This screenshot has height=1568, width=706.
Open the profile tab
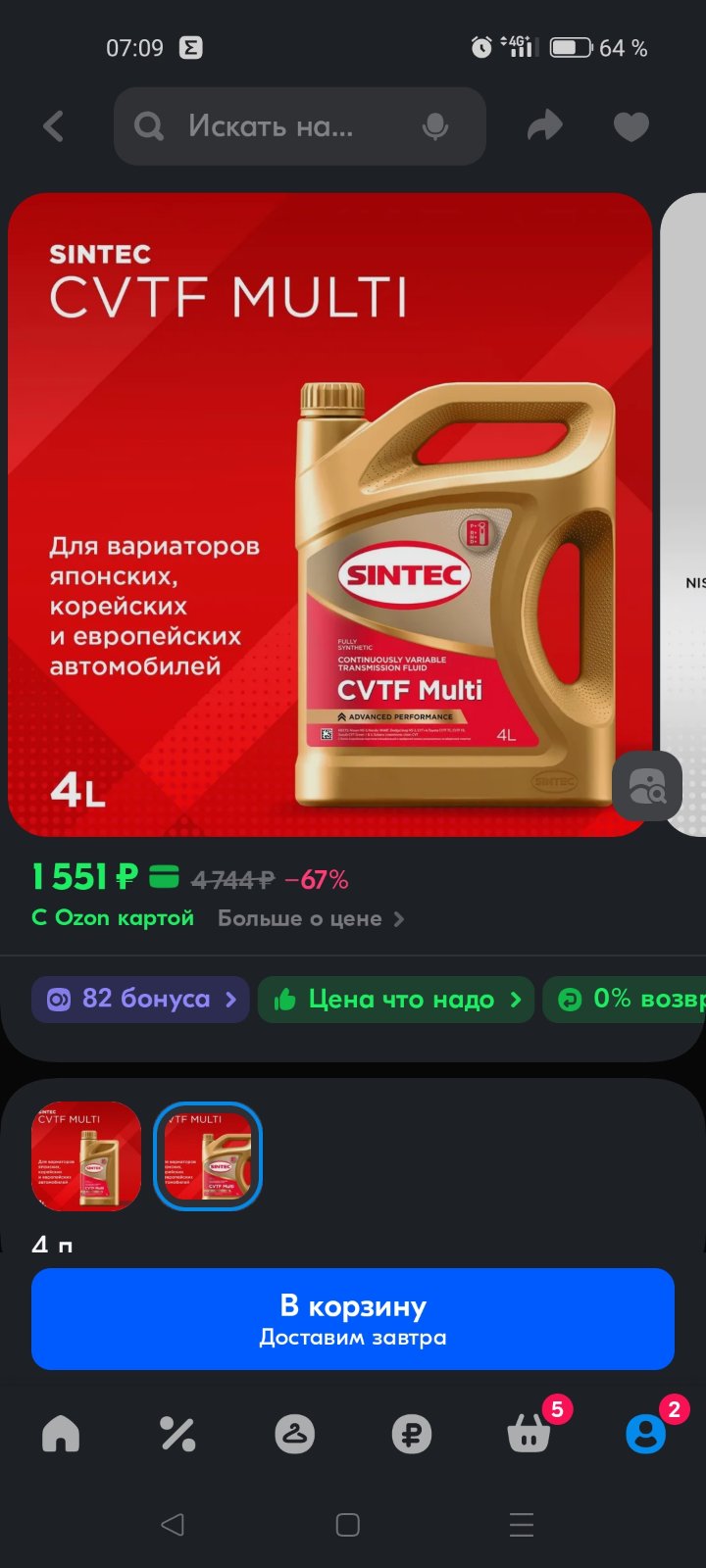pos(646,1433)
